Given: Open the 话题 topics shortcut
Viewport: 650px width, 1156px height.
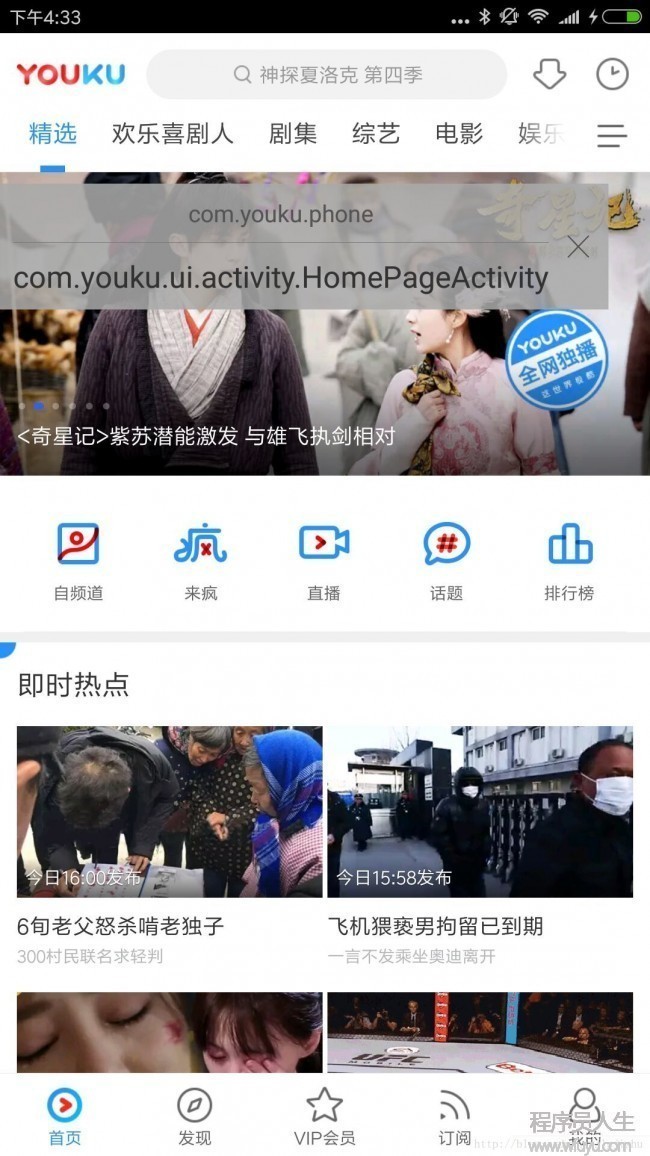Looking at the screenshot, I should pos(446,561).
